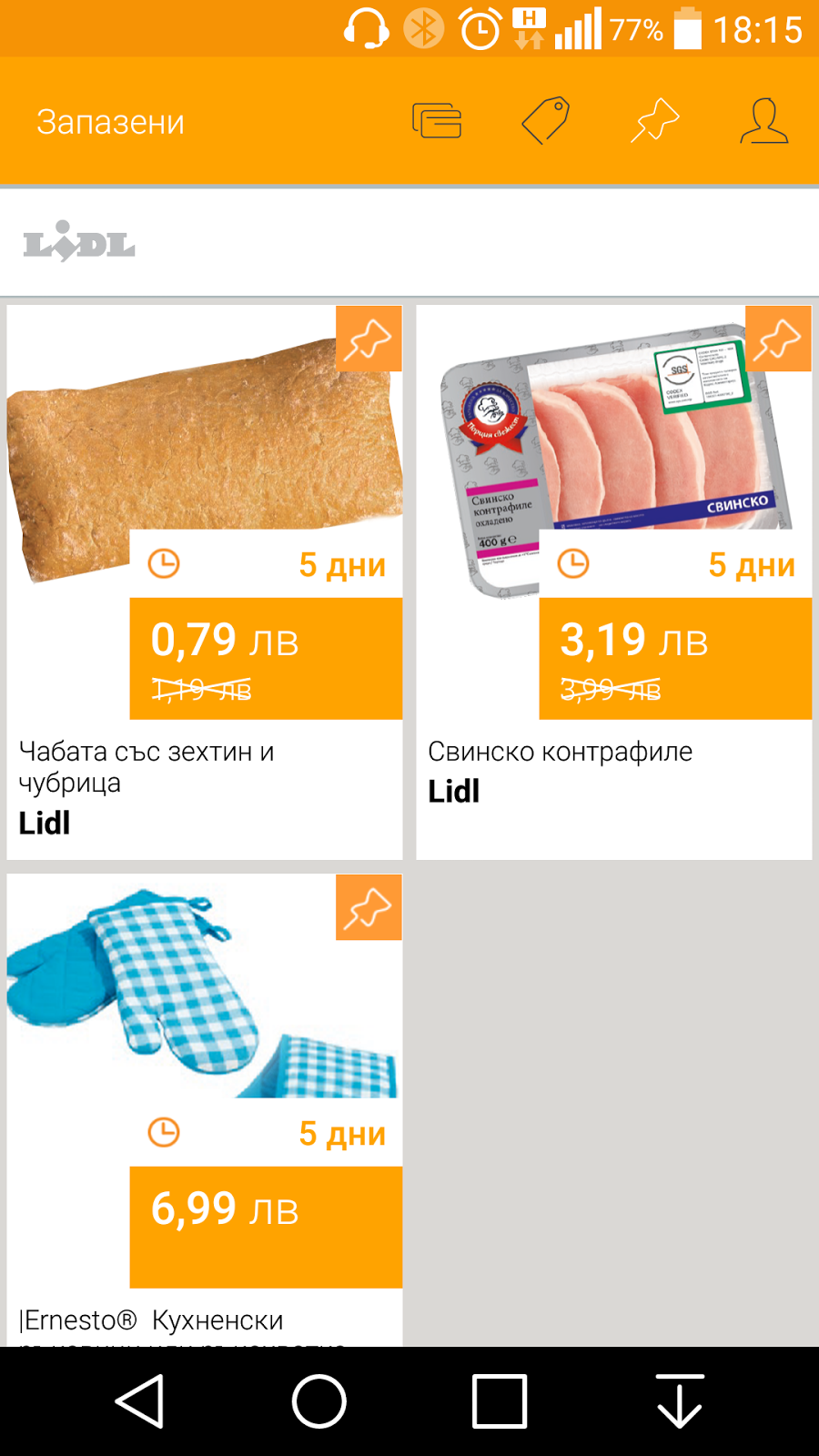Open the Чабата със зехтин и чубрица card

(x=205, y=582)
